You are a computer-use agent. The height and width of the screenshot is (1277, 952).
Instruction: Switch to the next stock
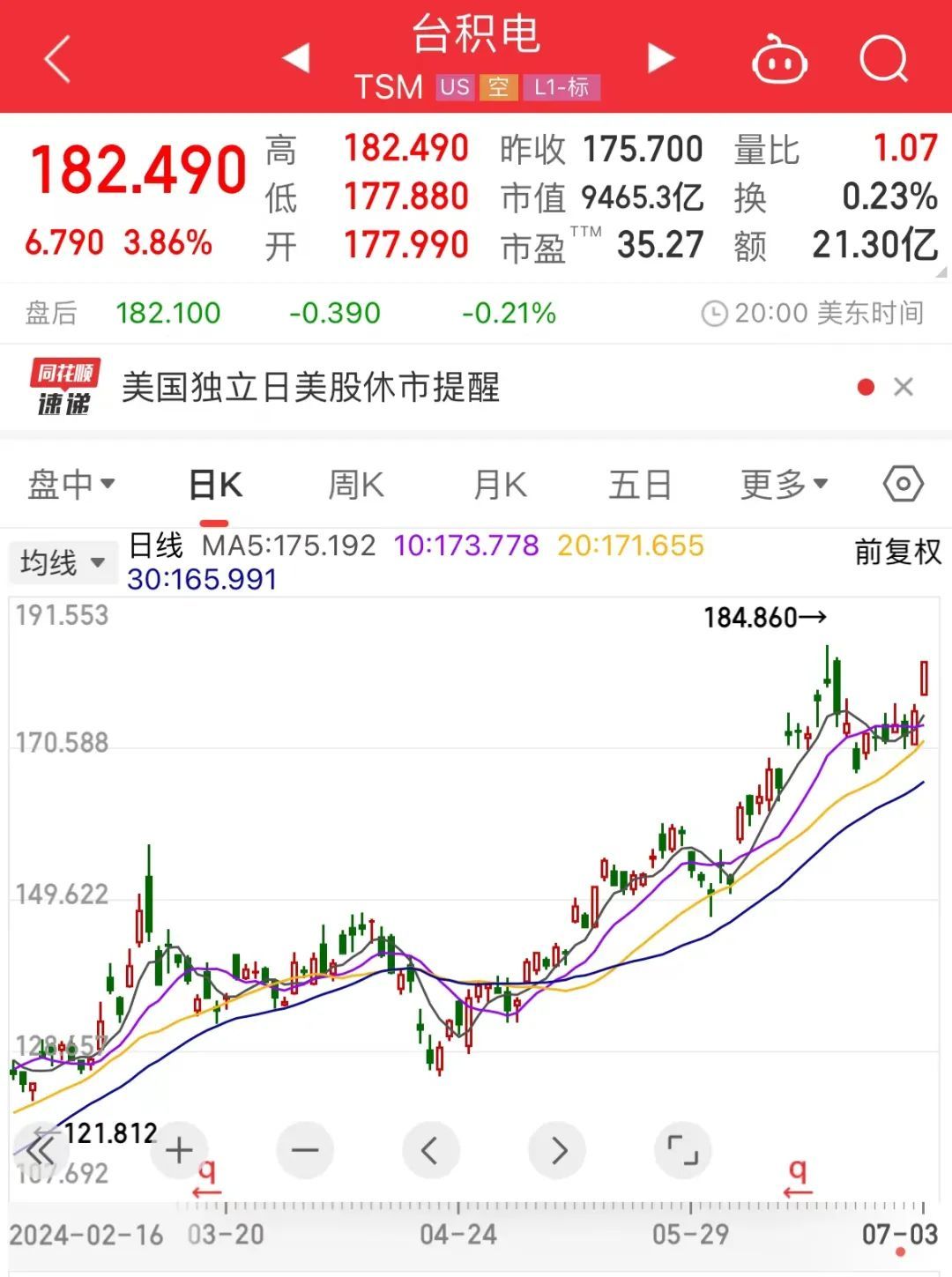click(660, 59)
